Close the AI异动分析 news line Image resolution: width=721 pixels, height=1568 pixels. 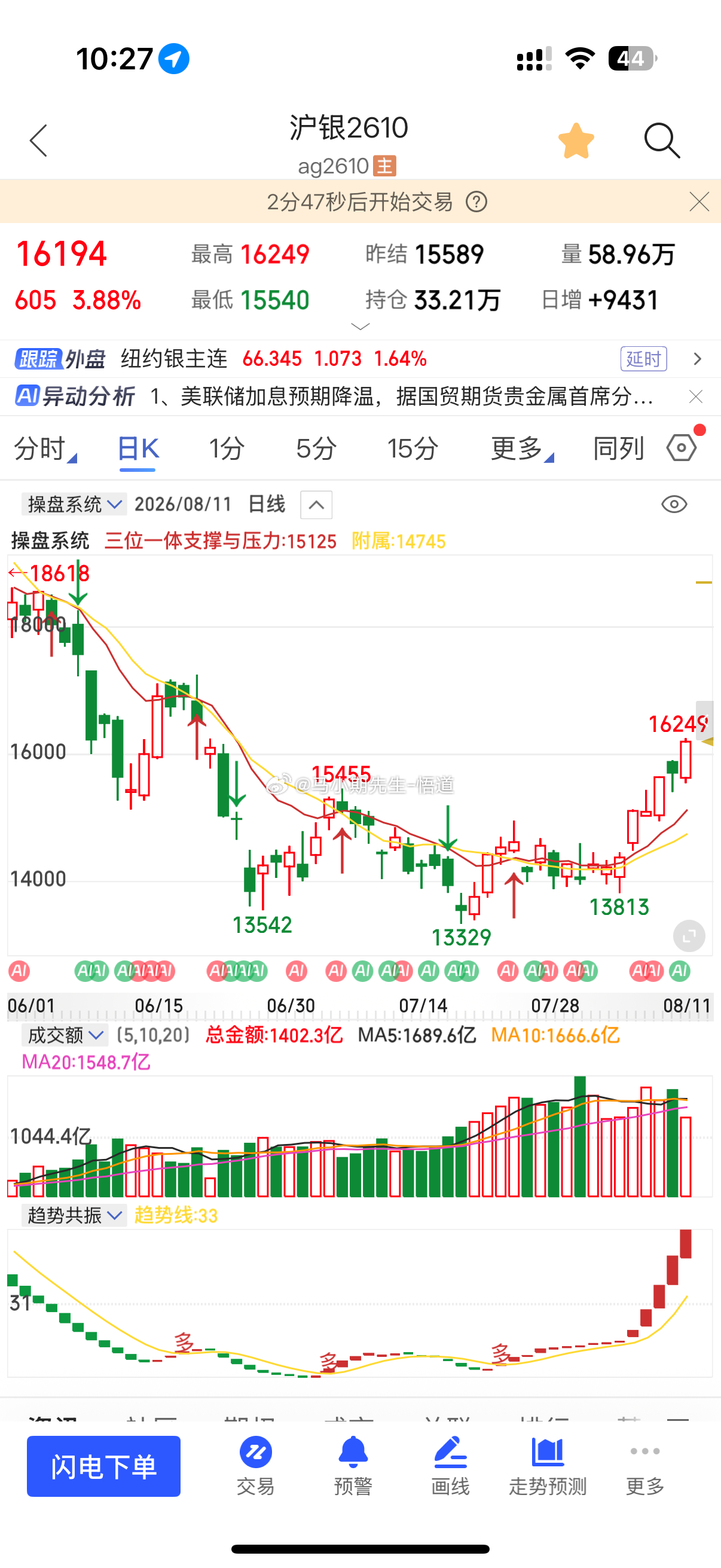[696, 397]
